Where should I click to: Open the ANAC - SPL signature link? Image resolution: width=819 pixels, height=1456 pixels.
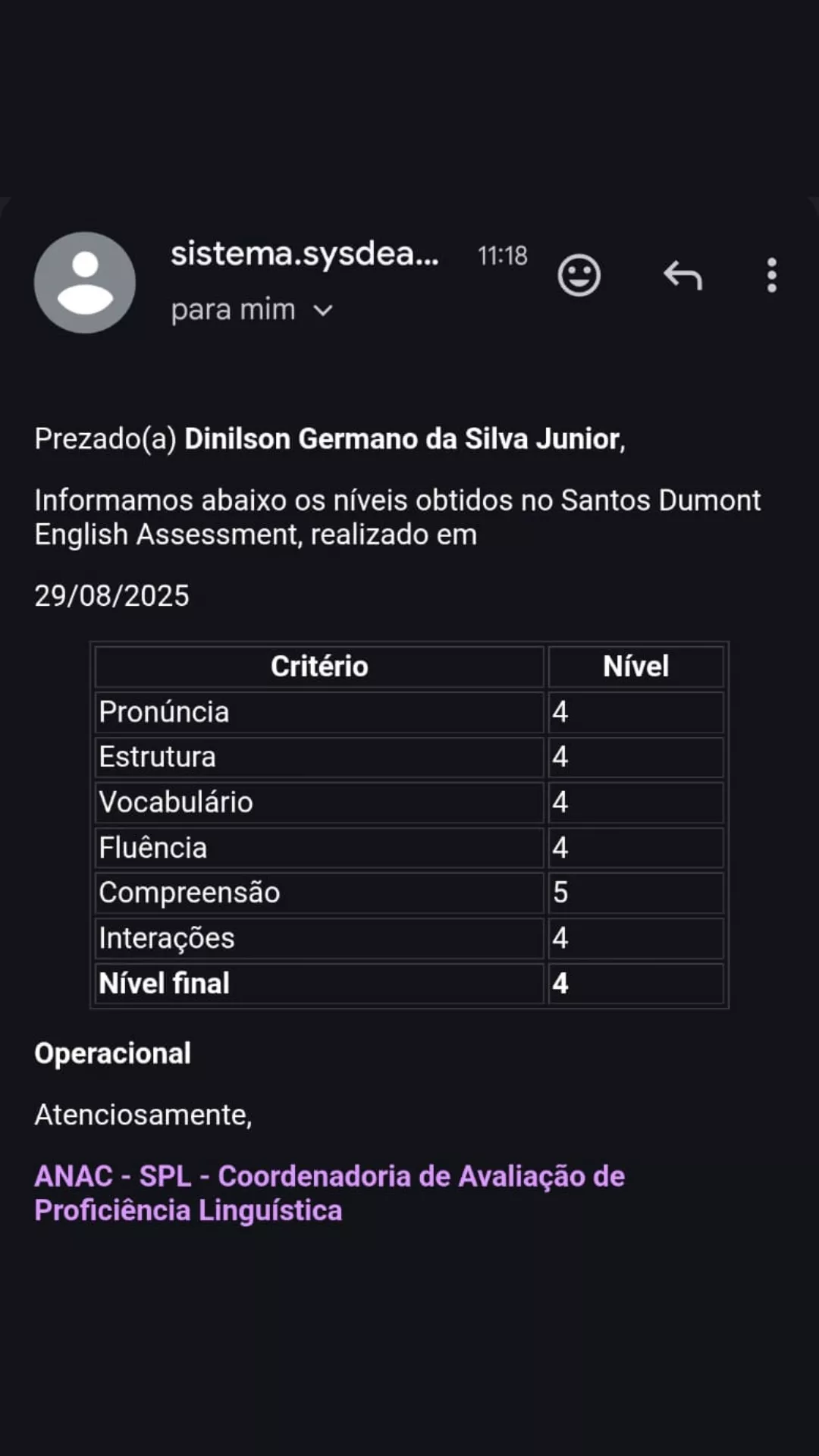(x=329, y=1193)
